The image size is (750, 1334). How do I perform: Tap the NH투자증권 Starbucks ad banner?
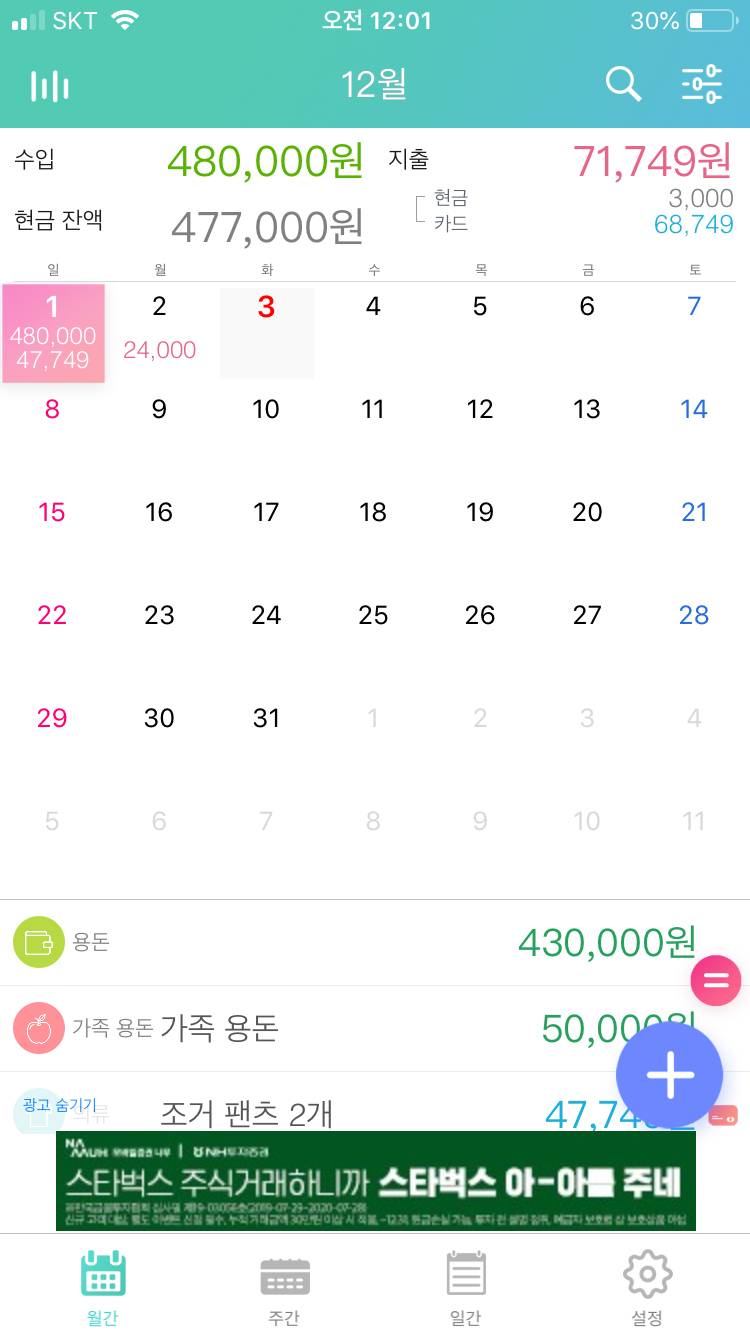point(375,1180)
